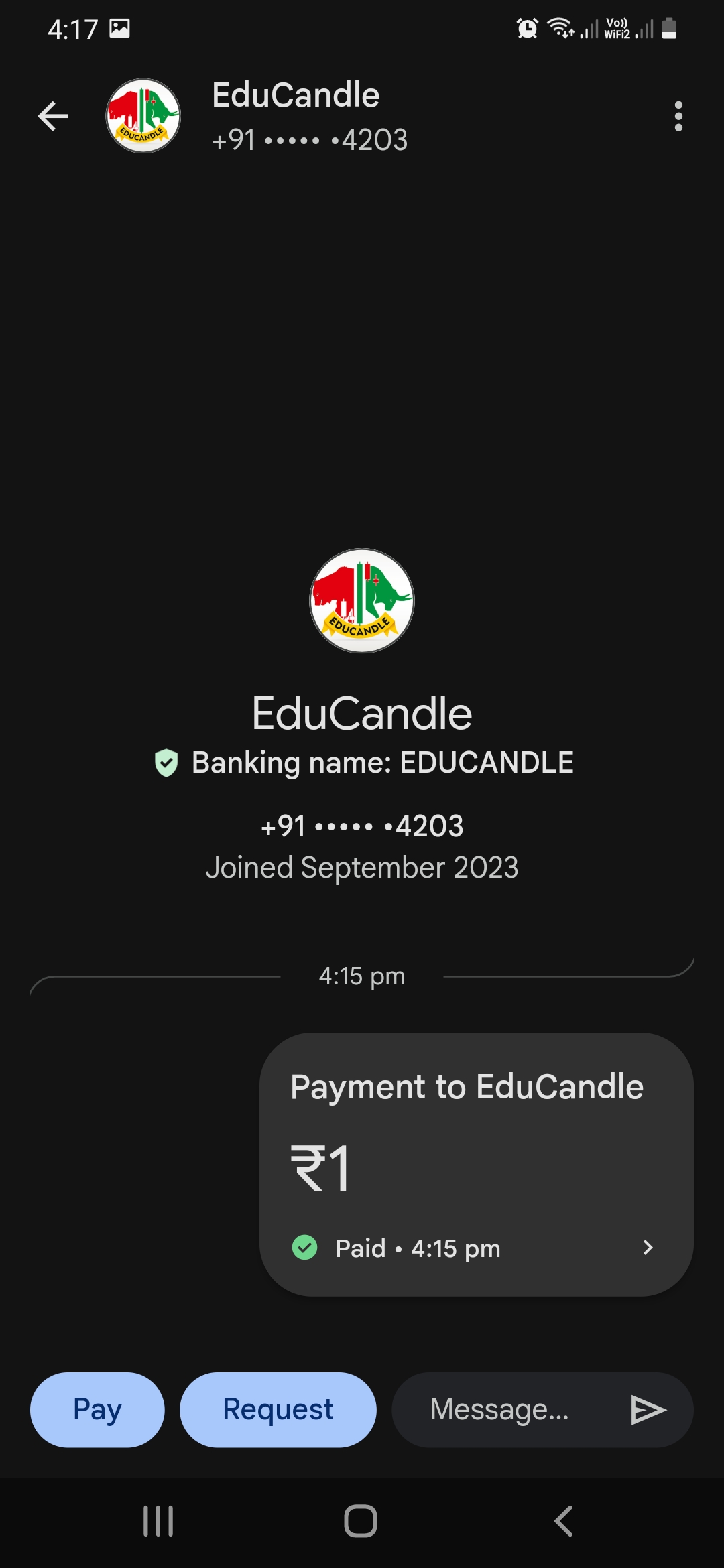Open the three-dot overflow menu
Image resolution: width=724 pixels, height=1568 pixels.
pos(678,117)
